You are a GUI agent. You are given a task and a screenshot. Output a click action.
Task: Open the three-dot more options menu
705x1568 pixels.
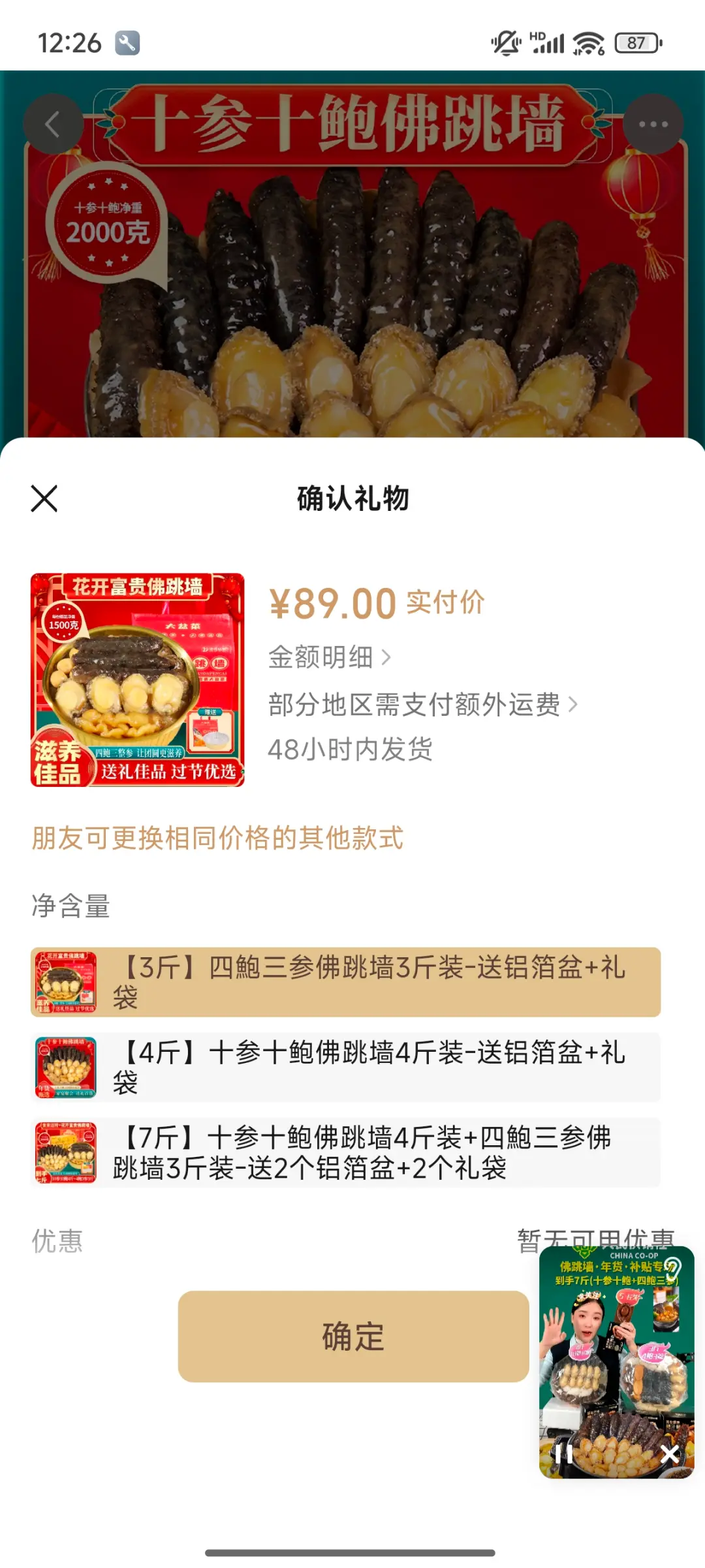point(655,123)
